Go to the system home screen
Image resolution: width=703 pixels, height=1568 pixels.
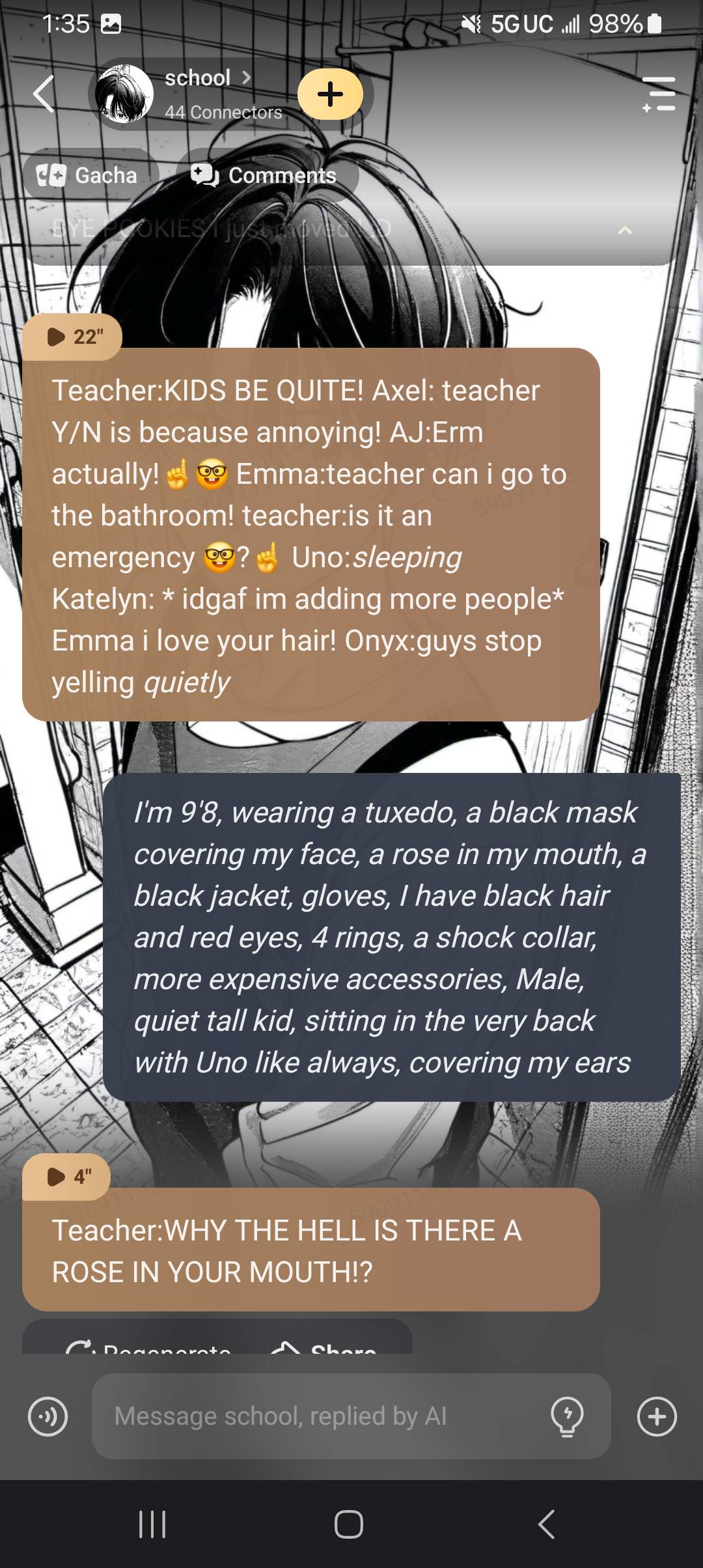(349, 1524)
